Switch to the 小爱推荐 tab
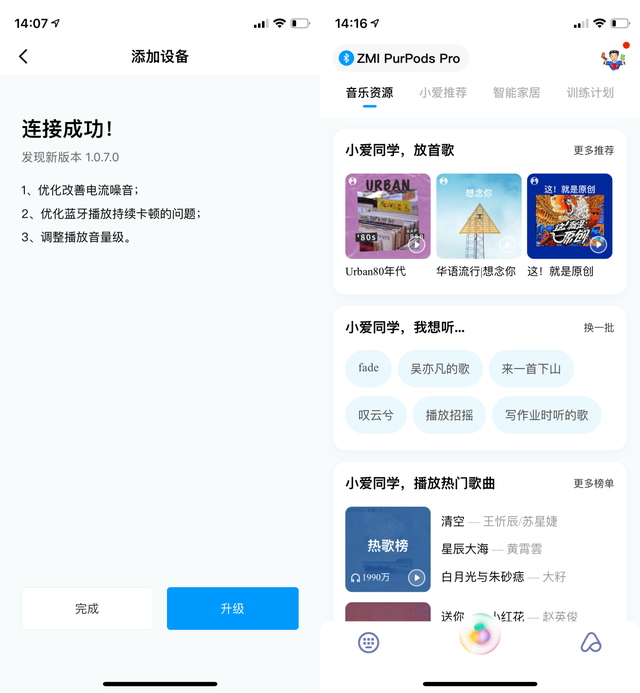 [x=443, y=93]
